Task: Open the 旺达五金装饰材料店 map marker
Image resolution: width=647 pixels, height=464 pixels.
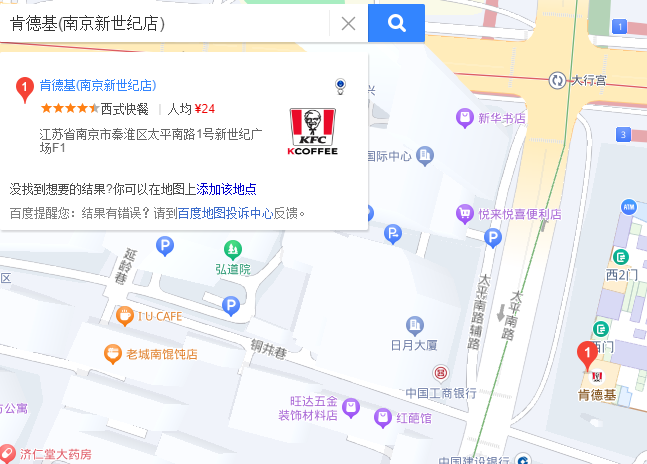Action: coord(350,408)
